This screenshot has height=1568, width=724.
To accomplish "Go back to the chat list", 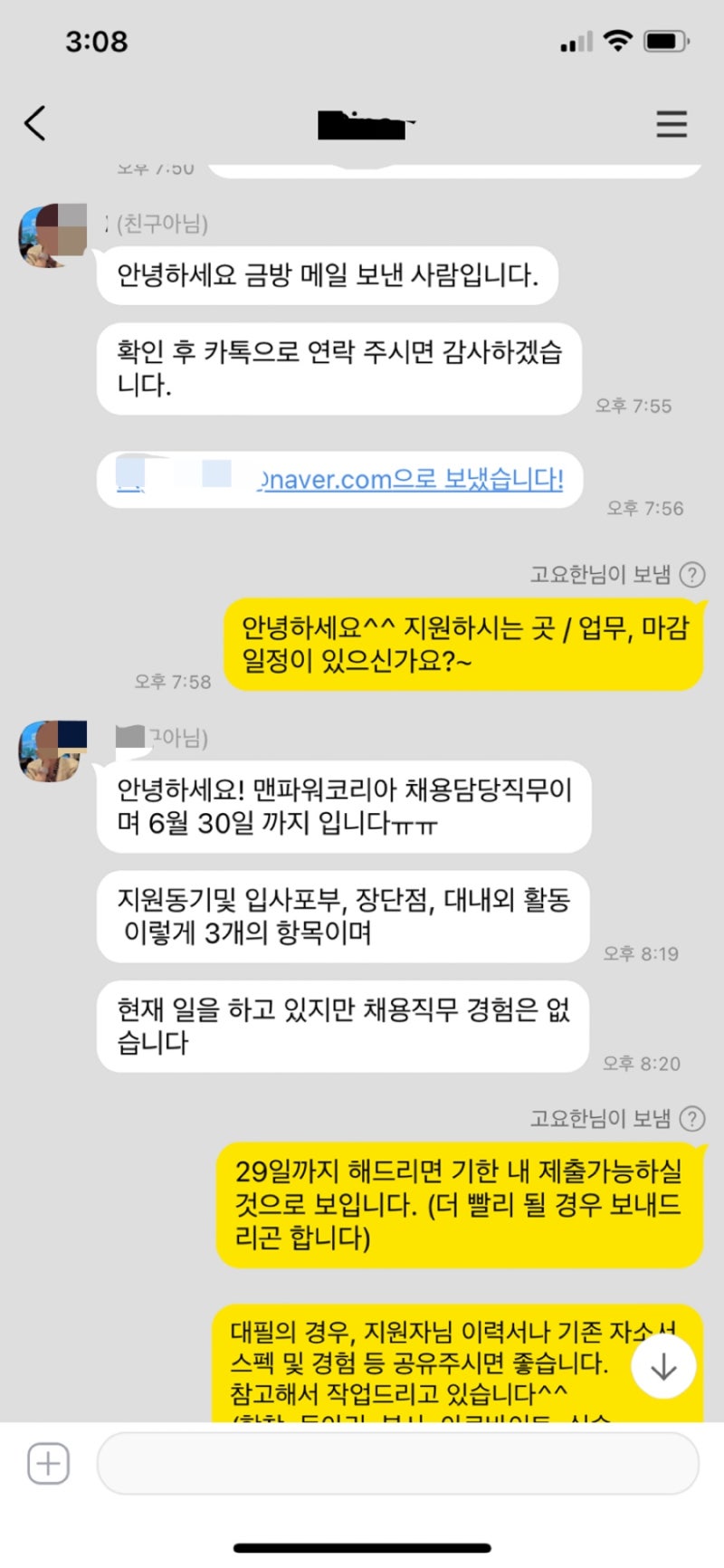I will point(35,124).
